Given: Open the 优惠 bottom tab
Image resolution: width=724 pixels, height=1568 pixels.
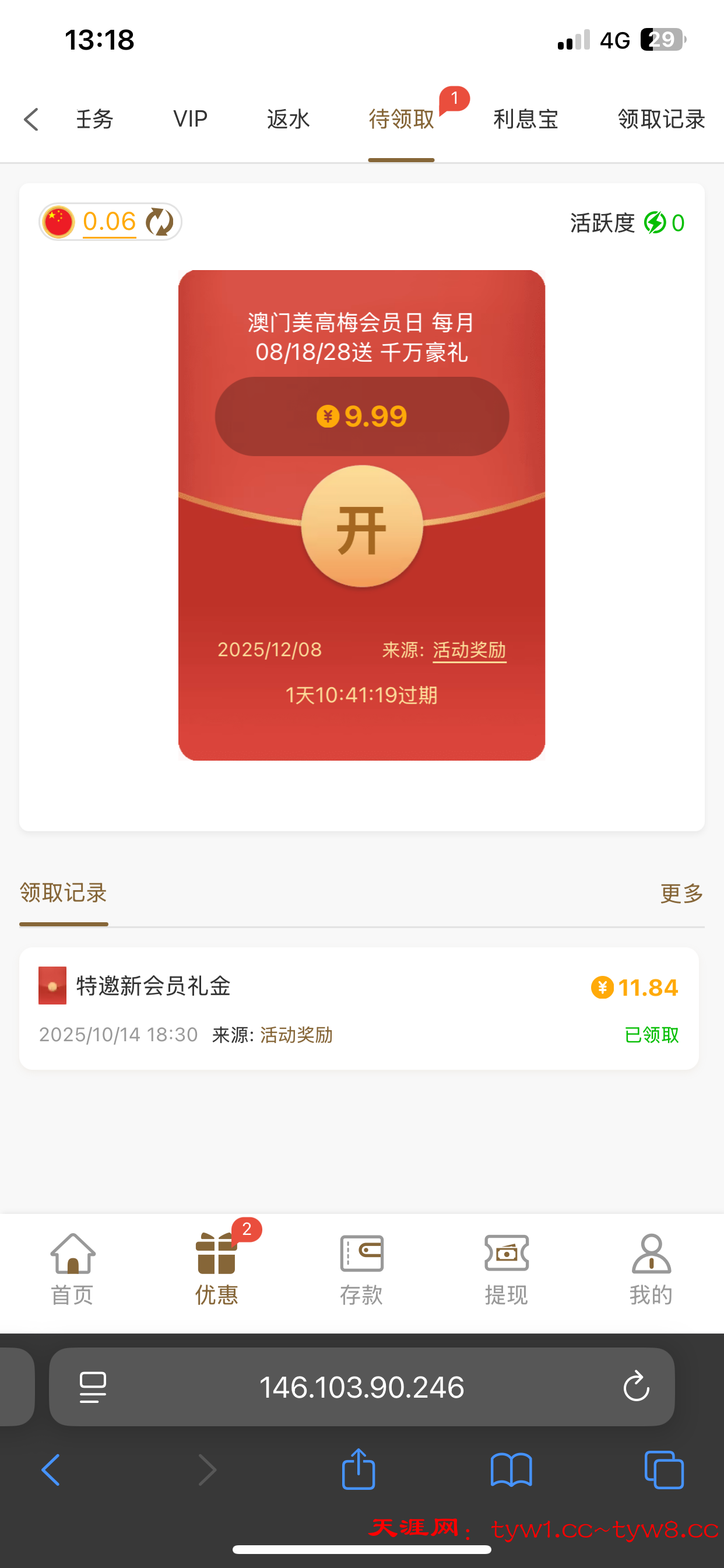Looking at the screenshot, I should (x=217, y=1269).
